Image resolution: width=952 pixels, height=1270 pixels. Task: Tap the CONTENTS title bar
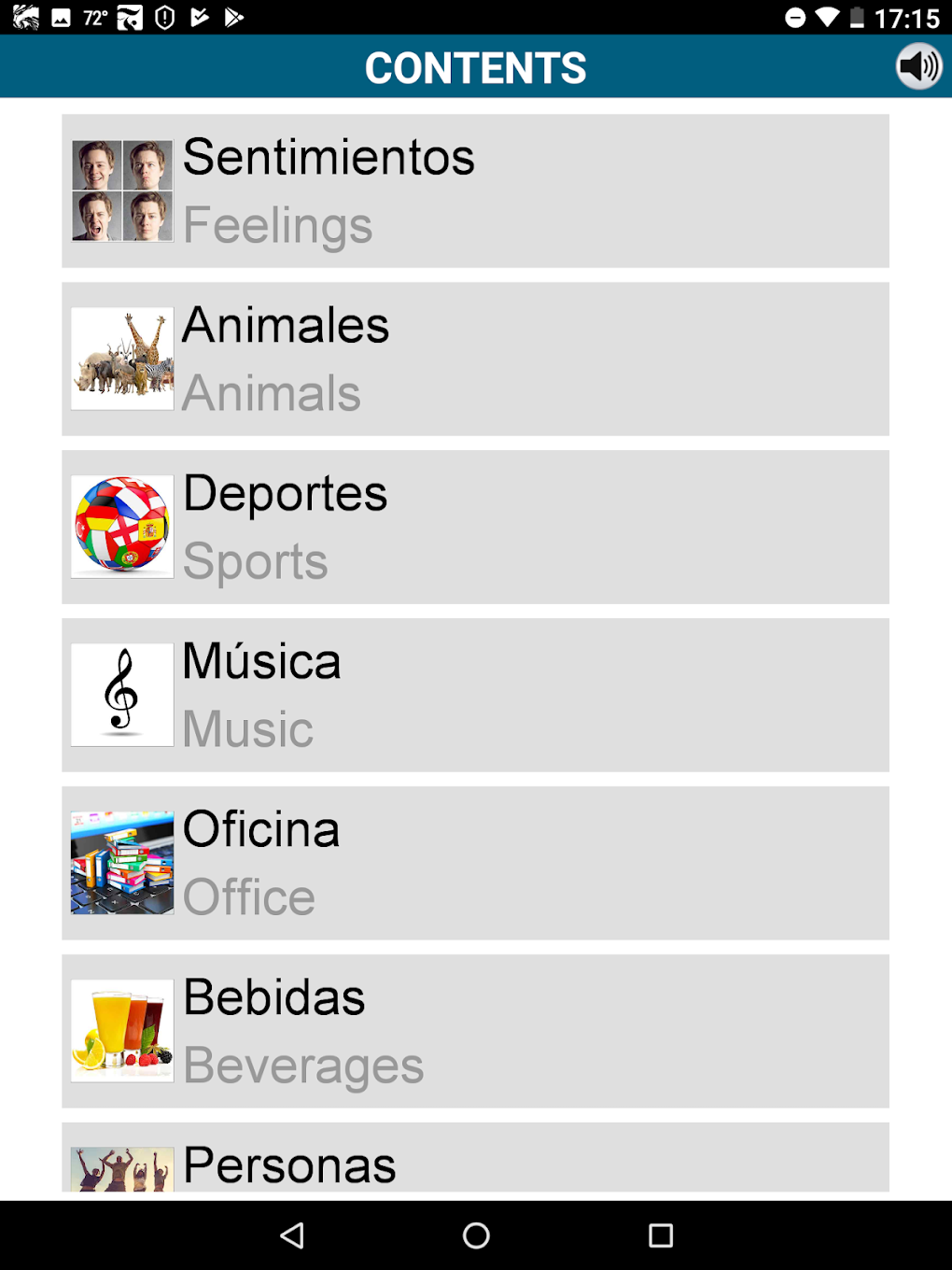[476, 66]
